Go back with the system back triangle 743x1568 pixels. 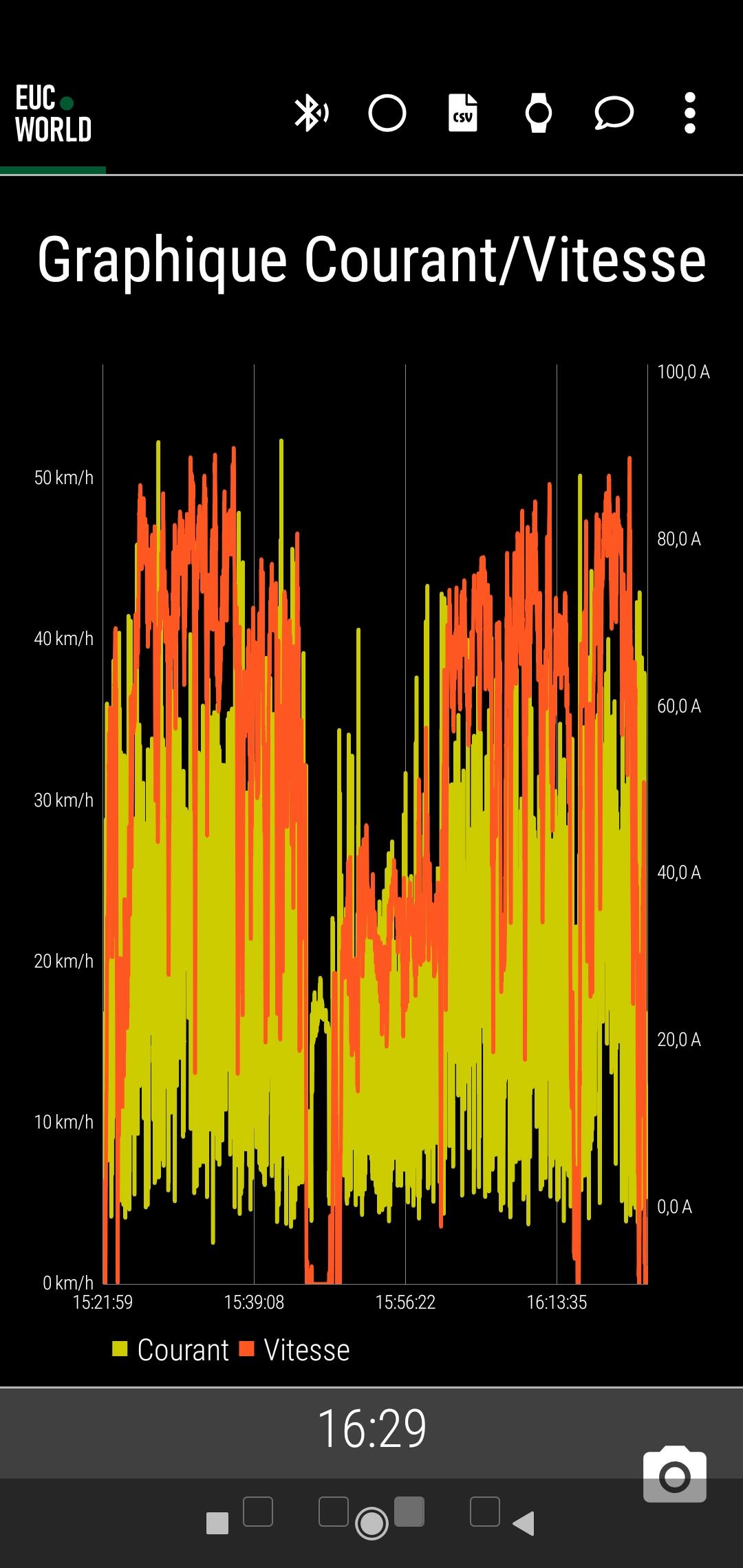(524, 1523)
